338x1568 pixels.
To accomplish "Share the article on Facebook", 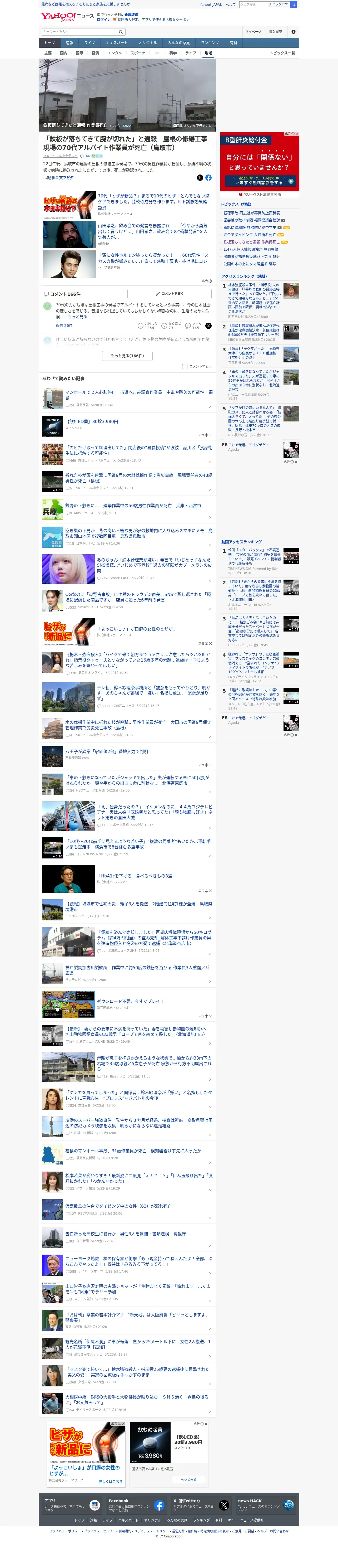I will [208, 178].
